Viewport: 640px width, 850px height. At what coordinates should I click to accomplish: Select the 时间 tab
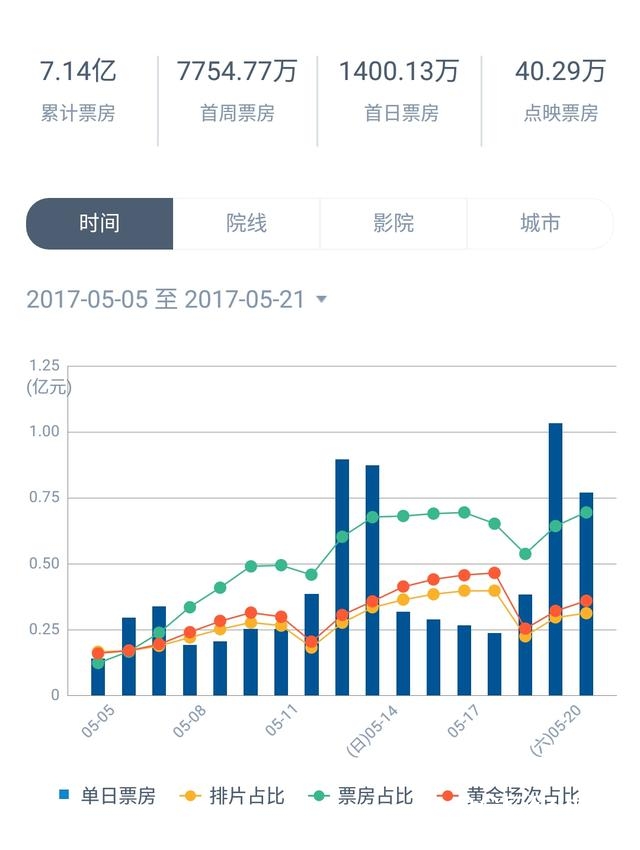(x=99, y=223)
